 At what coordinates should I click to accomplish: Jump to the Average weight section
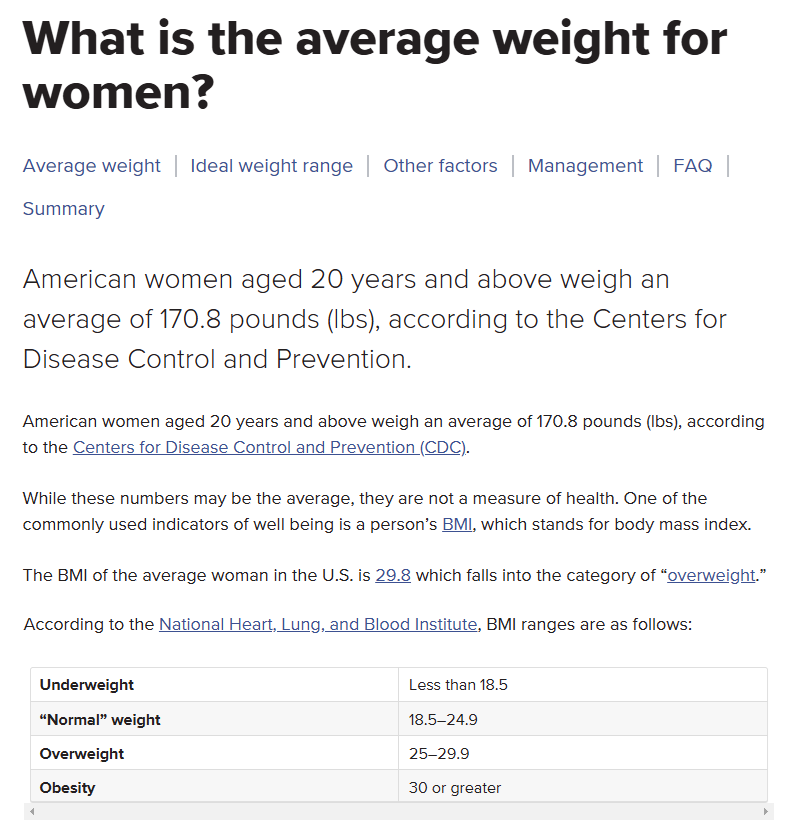click(x=91, y=166)
